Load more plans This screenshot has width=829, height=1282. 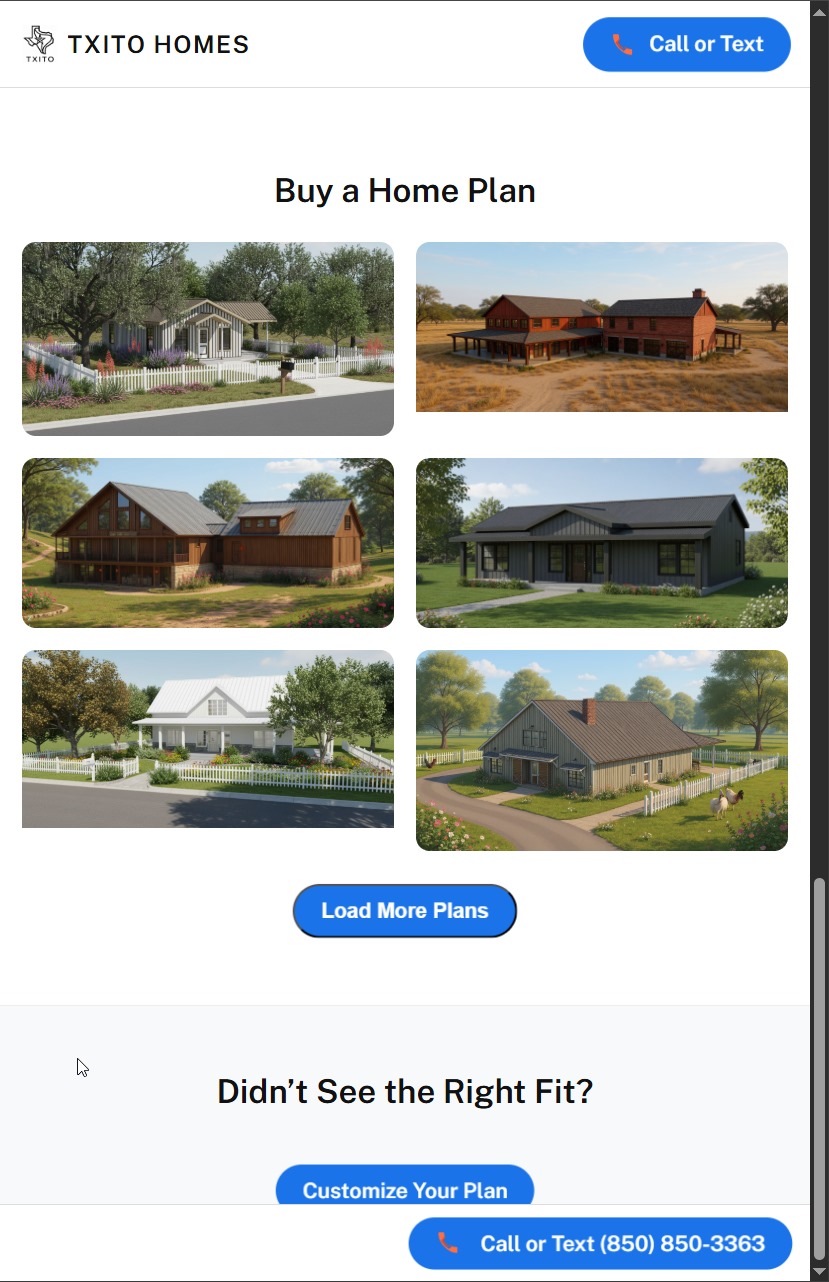(404, 910)
